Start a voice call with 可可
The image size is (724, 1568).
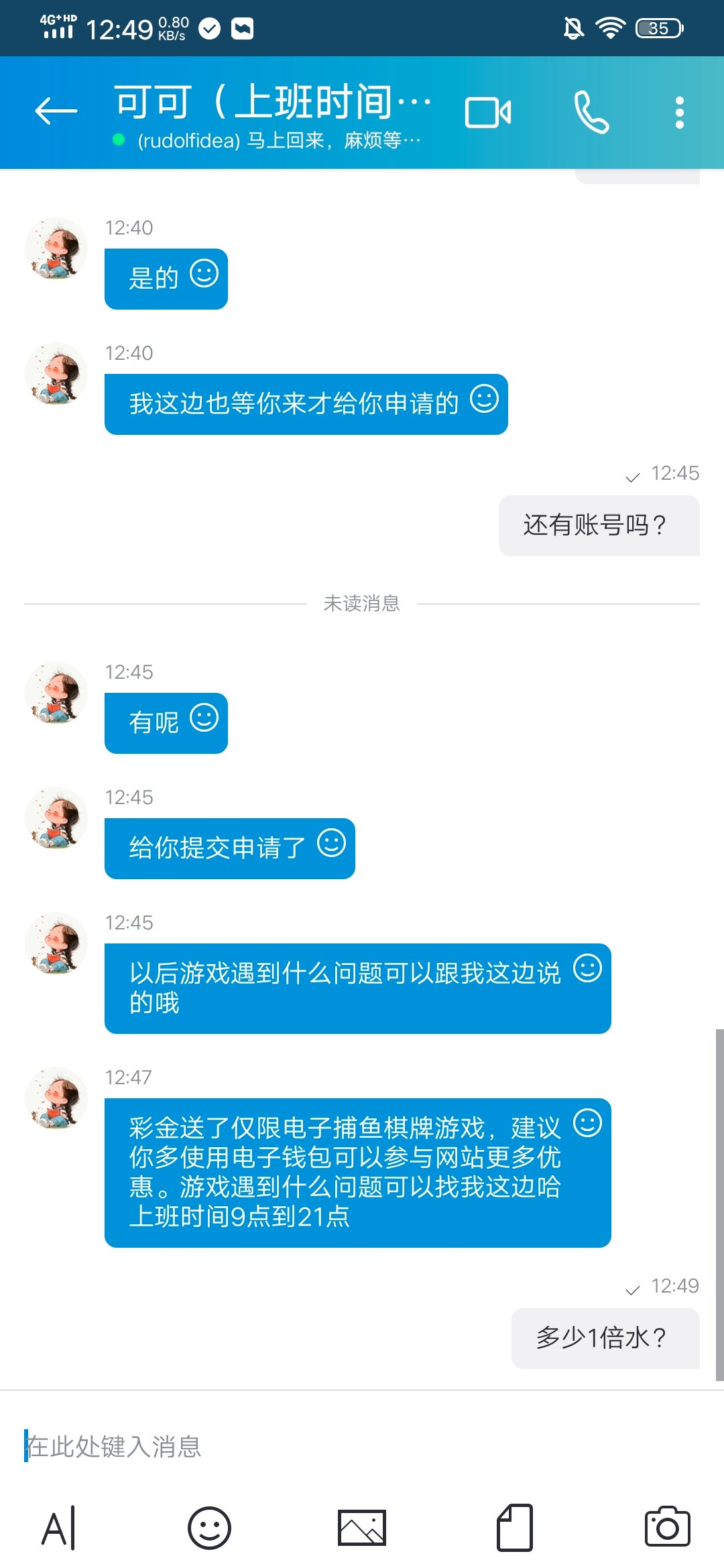pyautogui.click(x=591, y=112)
